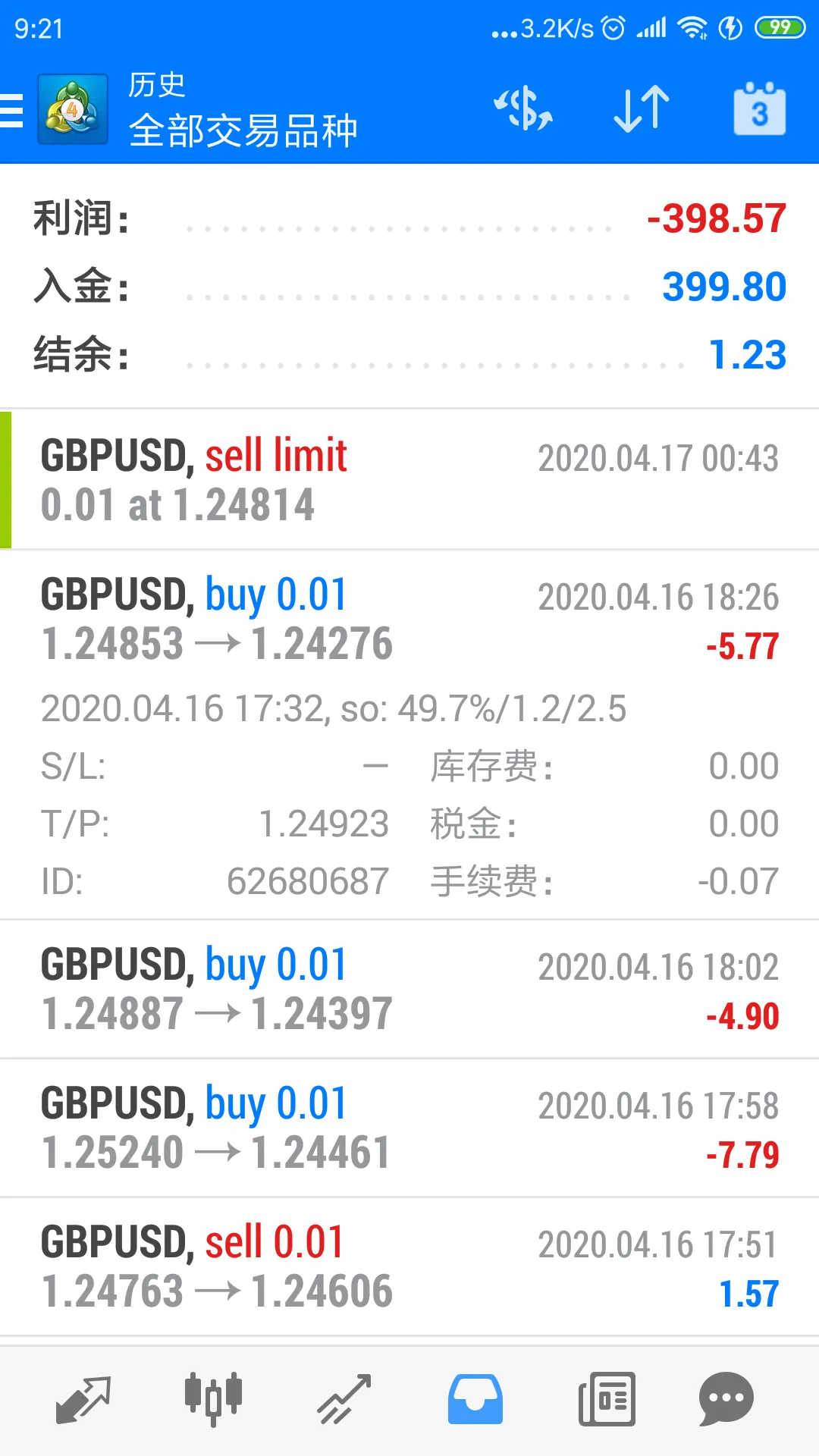819x1456 pixels.
Task: Open the symbol filter dollar icon
Action: 523,109
